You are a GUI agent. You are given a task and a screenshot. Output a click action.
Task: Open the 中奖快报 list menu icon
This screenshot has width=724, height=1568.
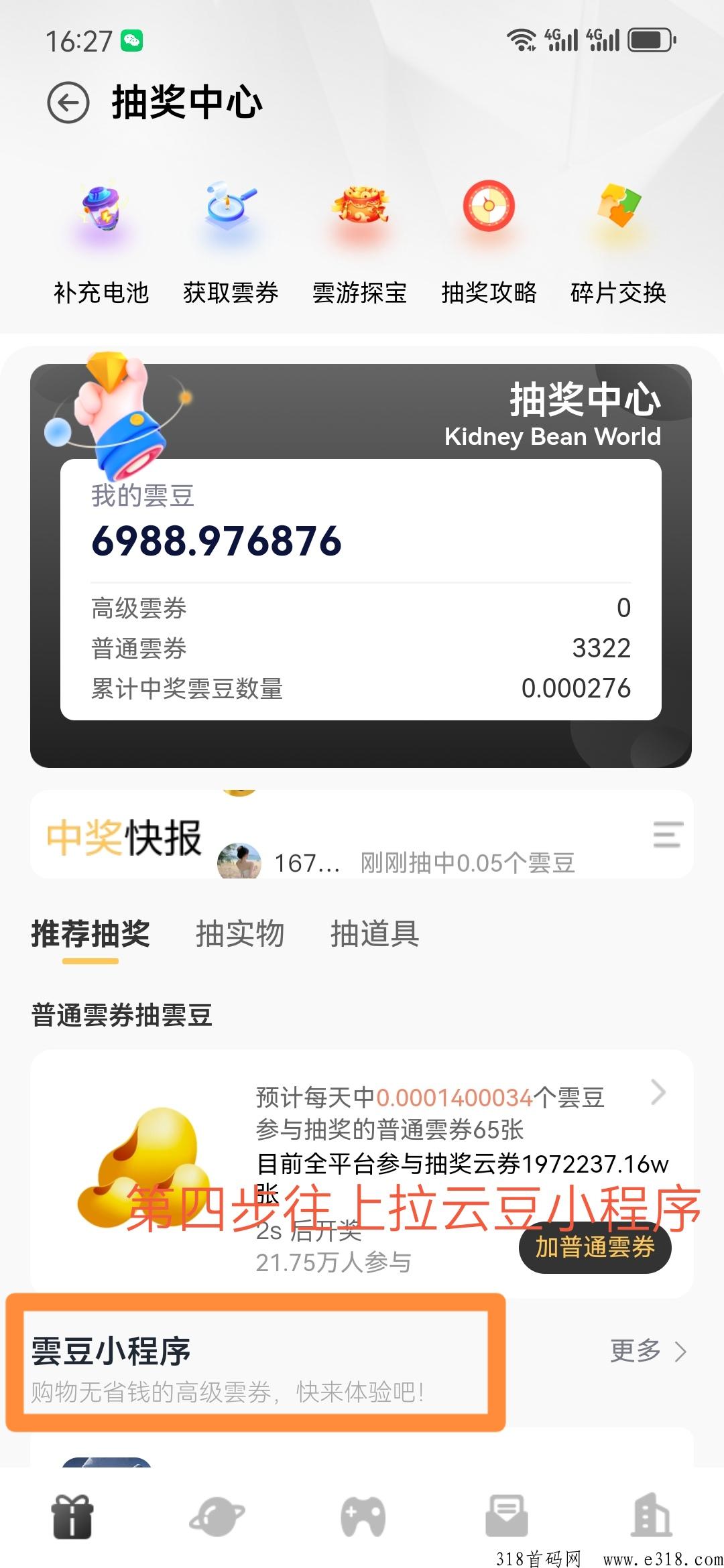pyautogui.click(x=668, y=834)
